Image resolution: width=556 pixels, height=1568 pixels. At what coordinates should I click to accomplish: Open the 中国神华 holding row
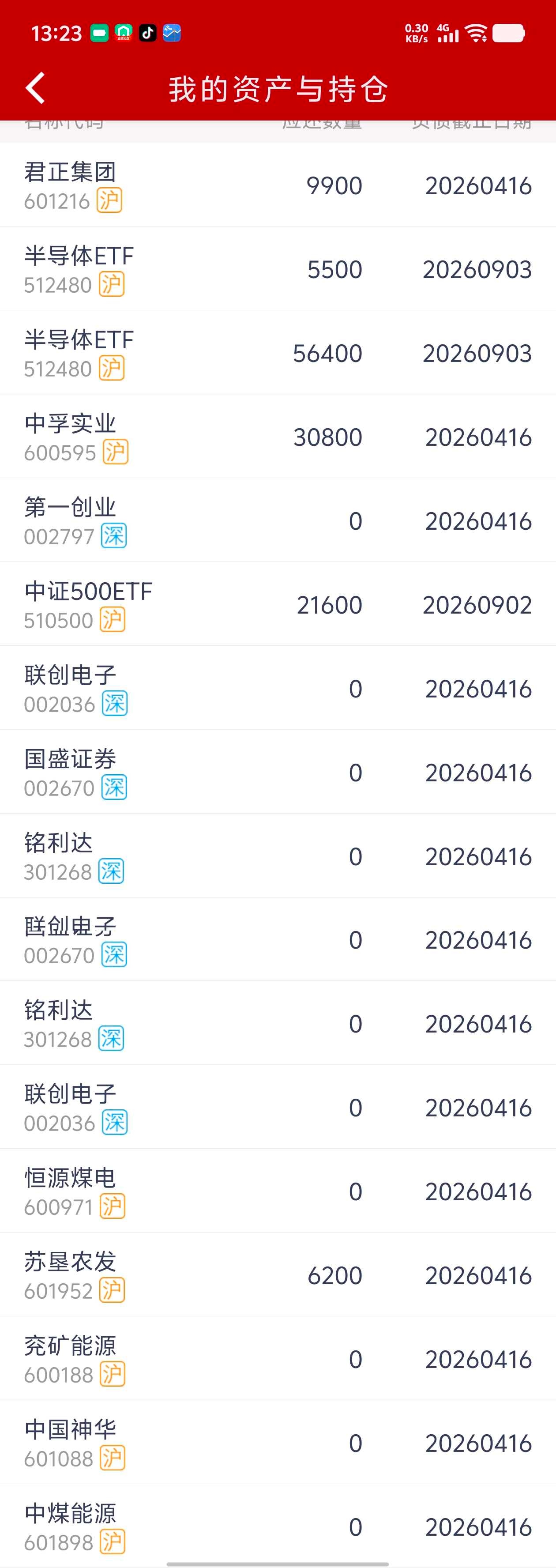tap(278, 1443)
